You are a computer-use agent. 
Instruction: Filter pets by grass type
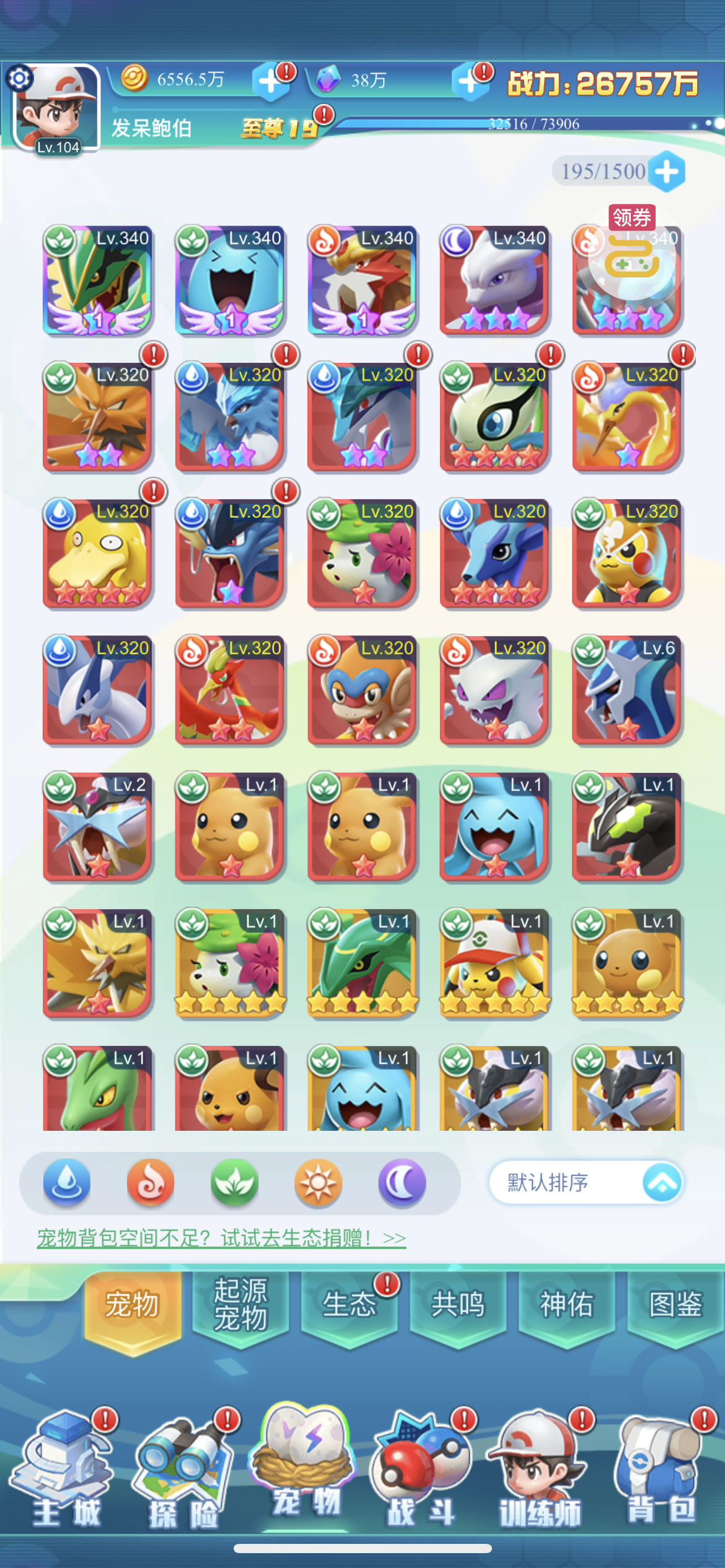(234, 1182)
